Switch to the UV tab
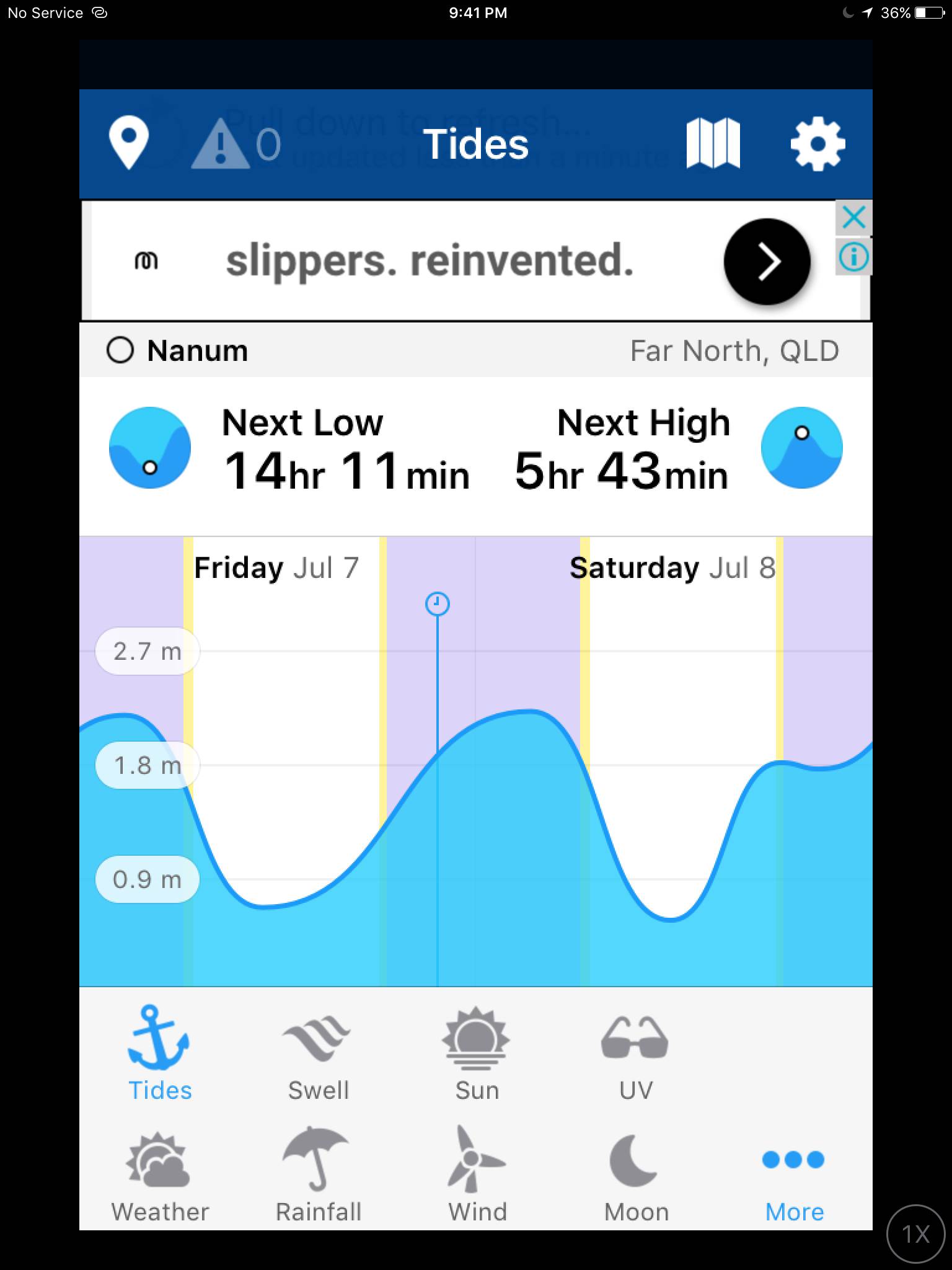Screen dimensions: 952x1270 [635, 1054]
